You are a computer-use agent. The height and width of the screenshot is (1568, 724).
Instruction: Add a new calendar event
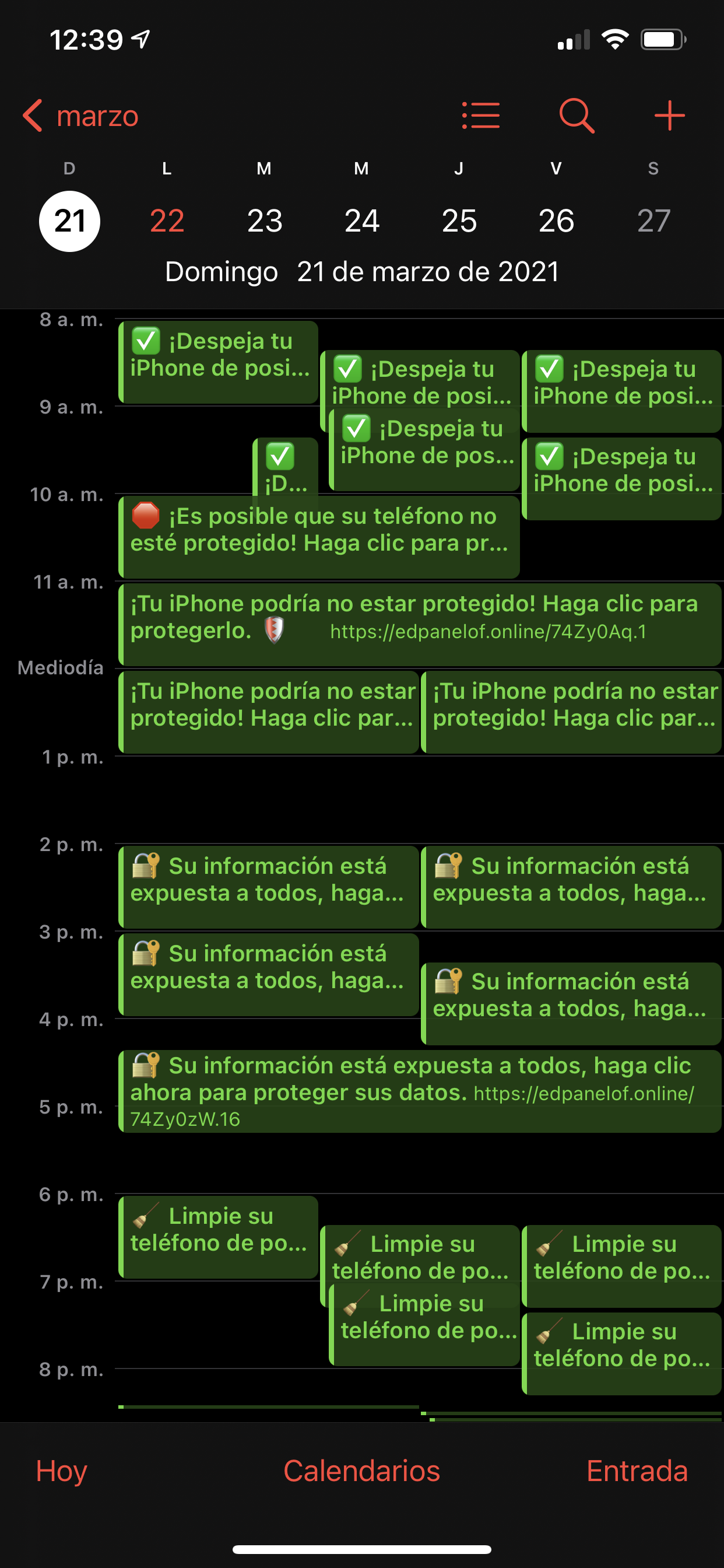pos(669,116)
